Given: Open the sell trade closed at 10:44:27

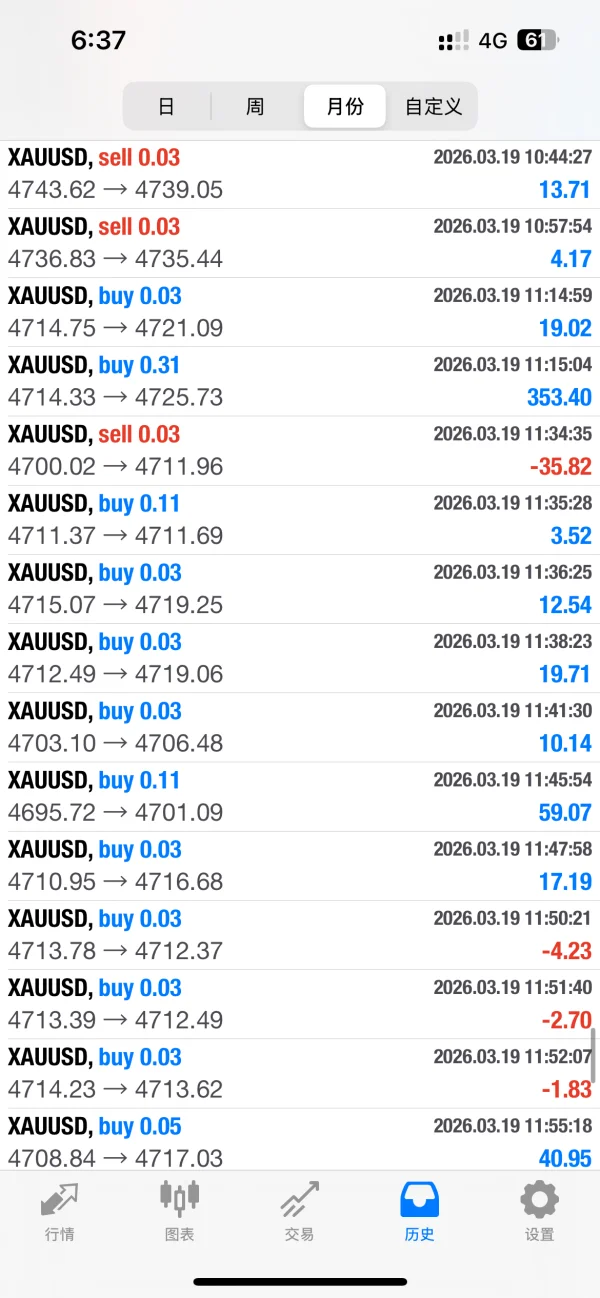Looking at the screenshot, I should click(300, 173).
